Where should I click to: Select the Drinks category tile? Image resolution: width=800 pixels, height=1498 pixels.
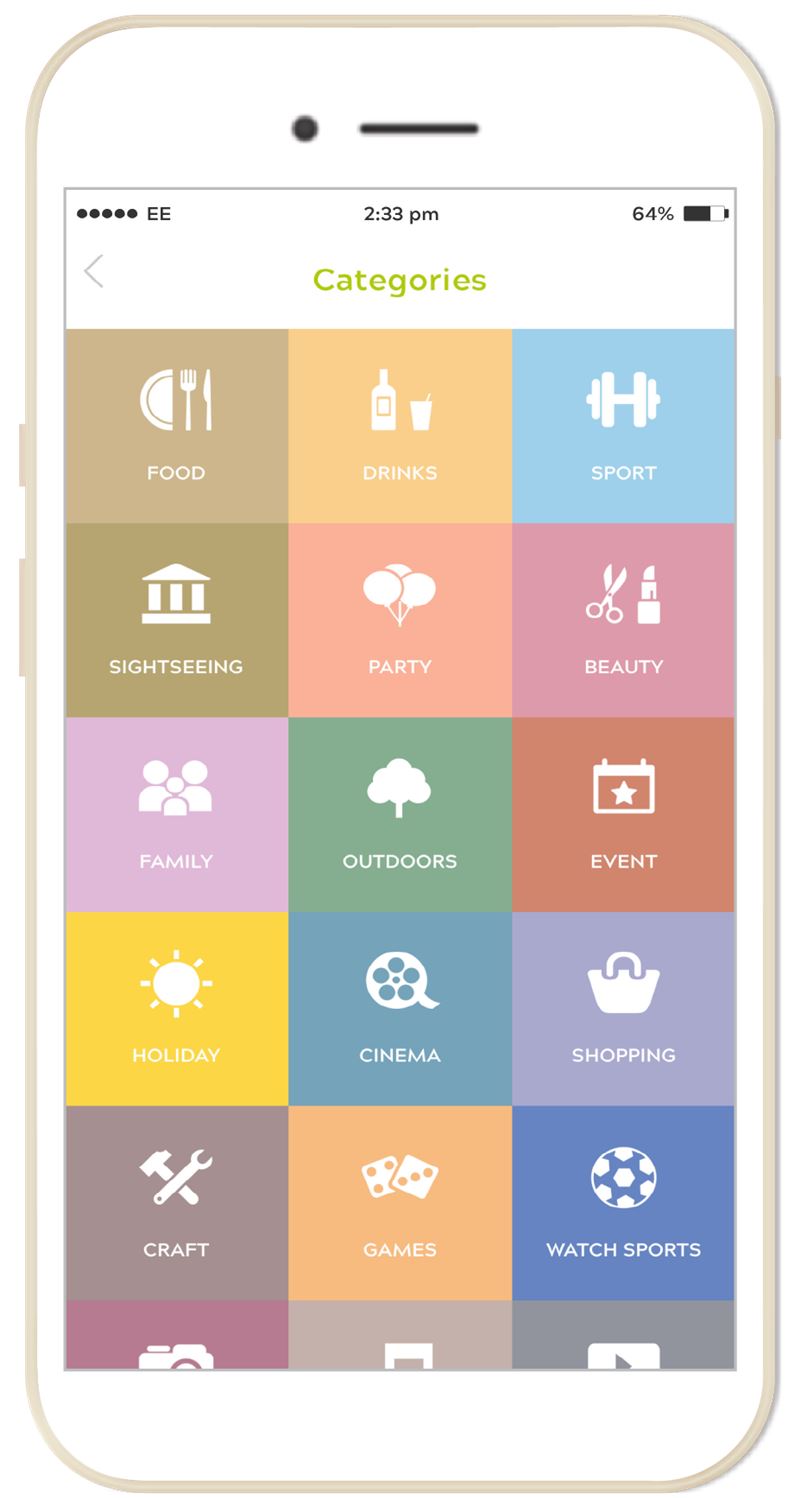[400, 426]
